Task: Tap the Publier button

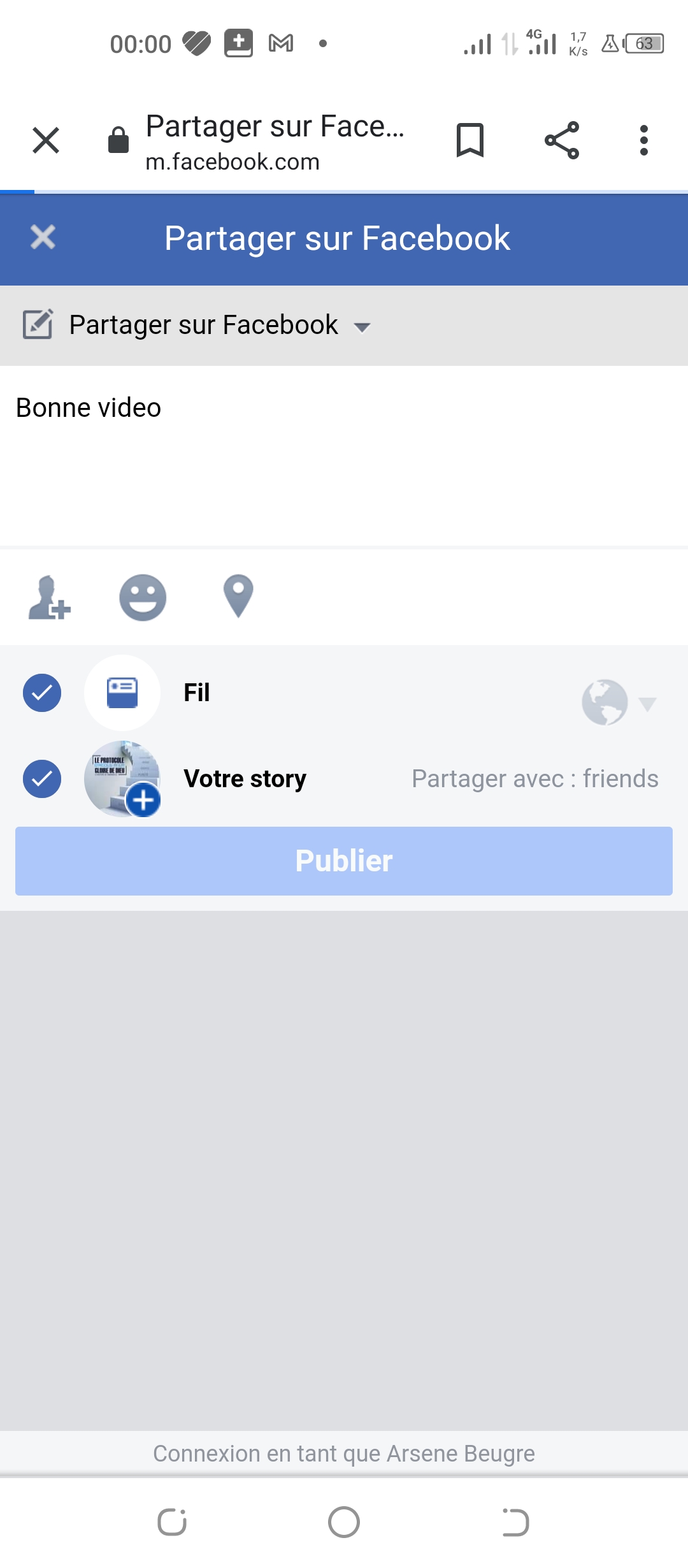Action: tap(344, 861)
